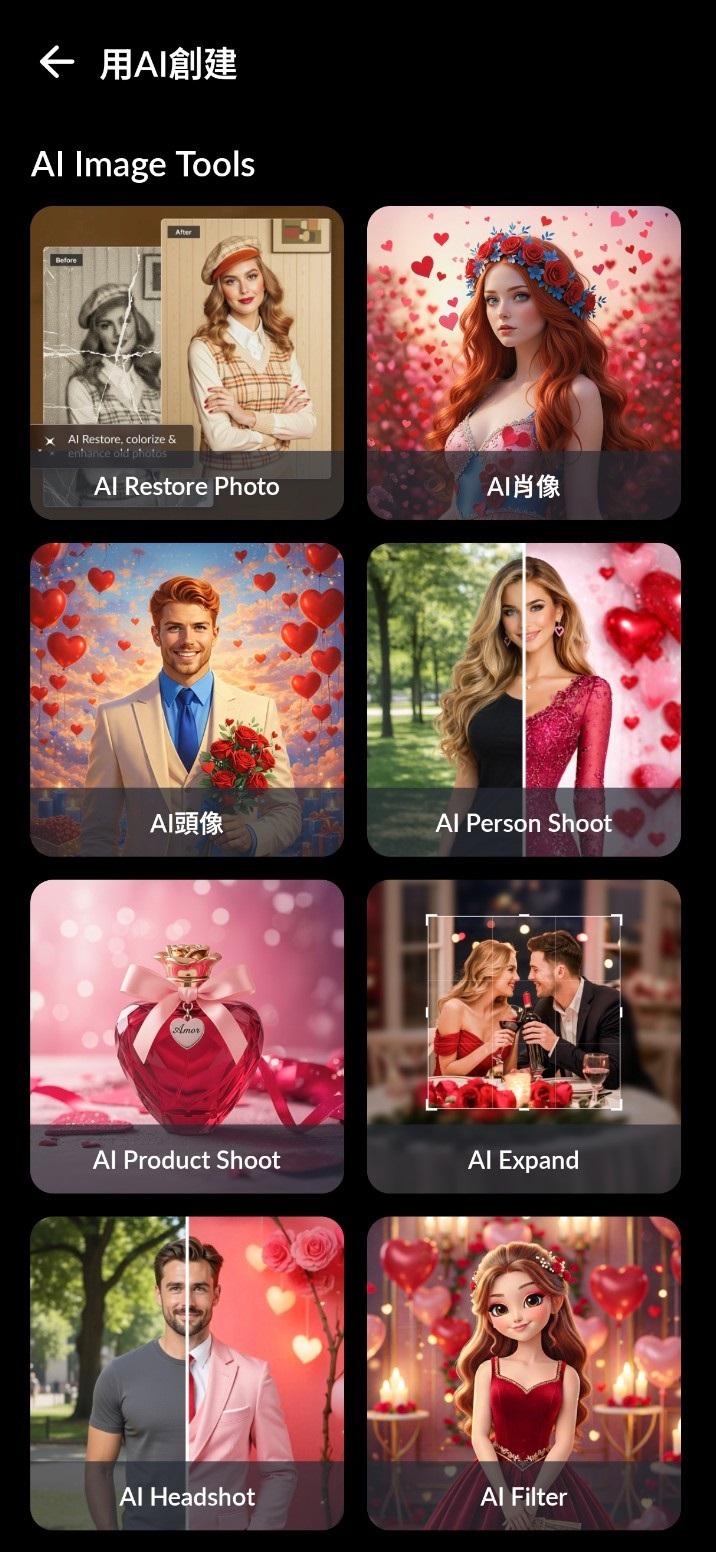
Task: Tap the AI Headshot tile
Action: click(187, 1374)
